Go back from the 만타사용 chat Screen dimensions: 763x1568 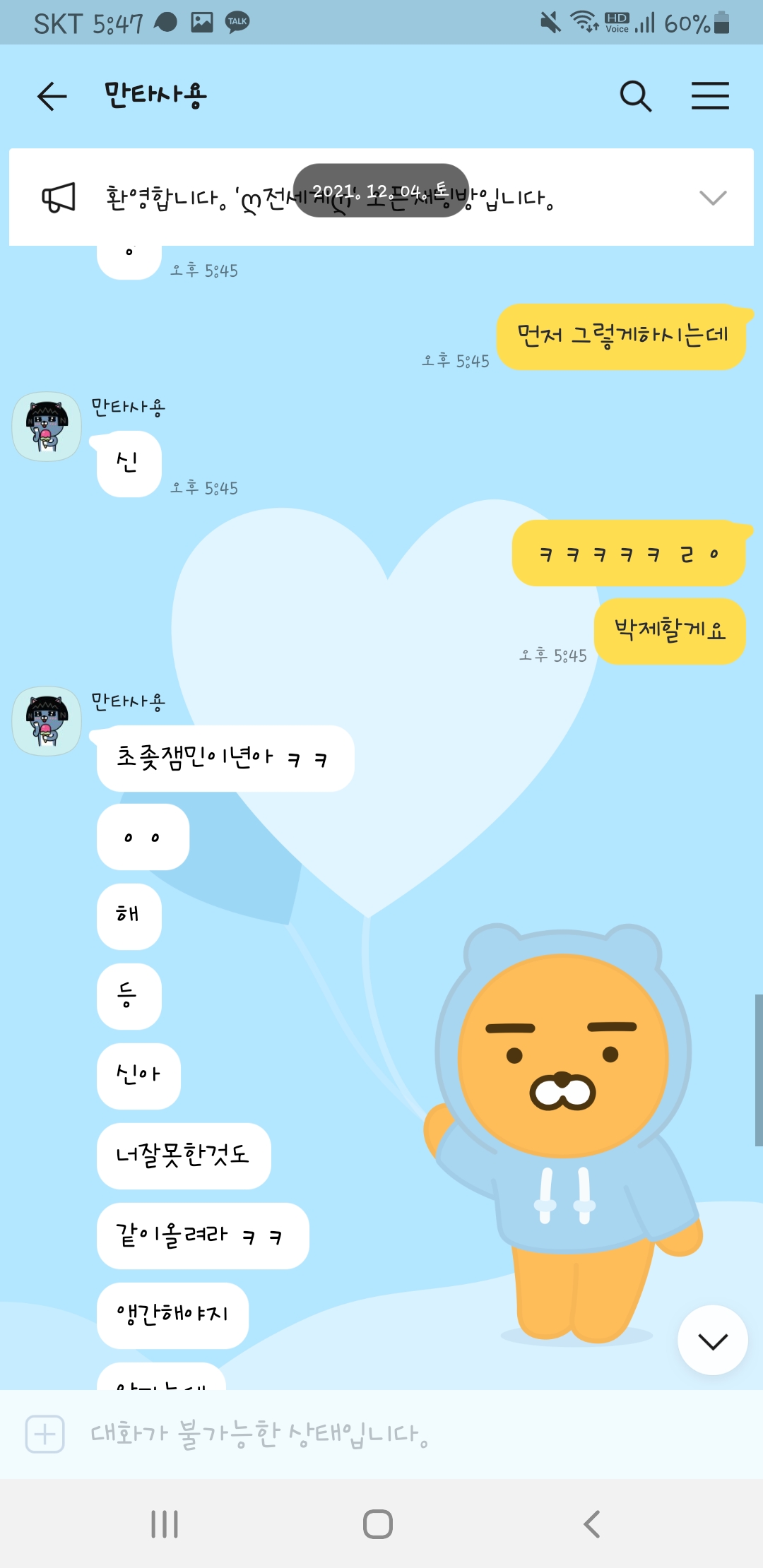pos(52,96)
